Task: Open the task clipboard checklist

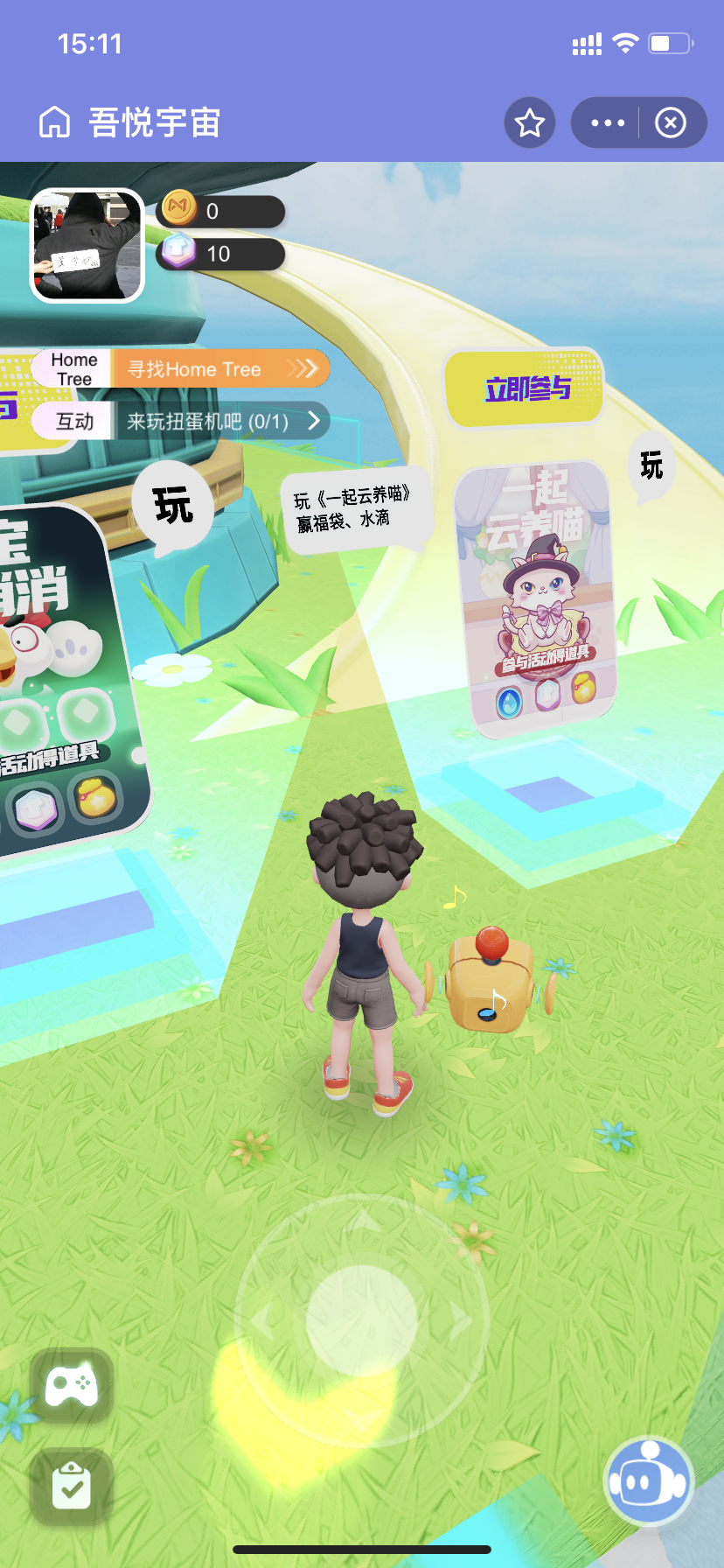Action: (72, 1486)
